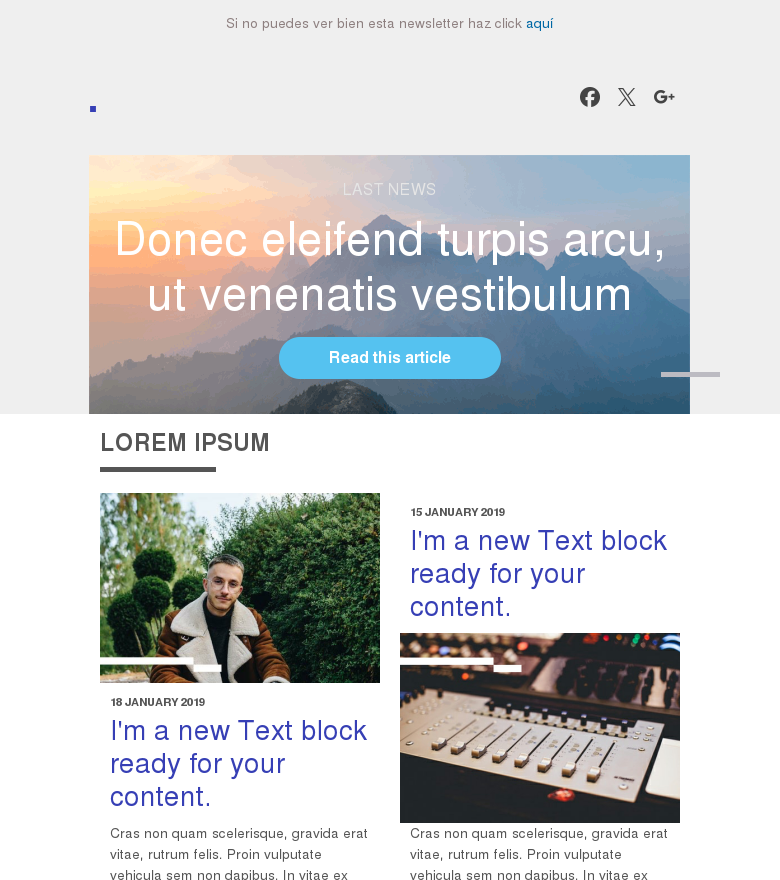Open the Facebook icon
Screen dimensions: 780x880
pyautogui.click(x=590, y=97)
